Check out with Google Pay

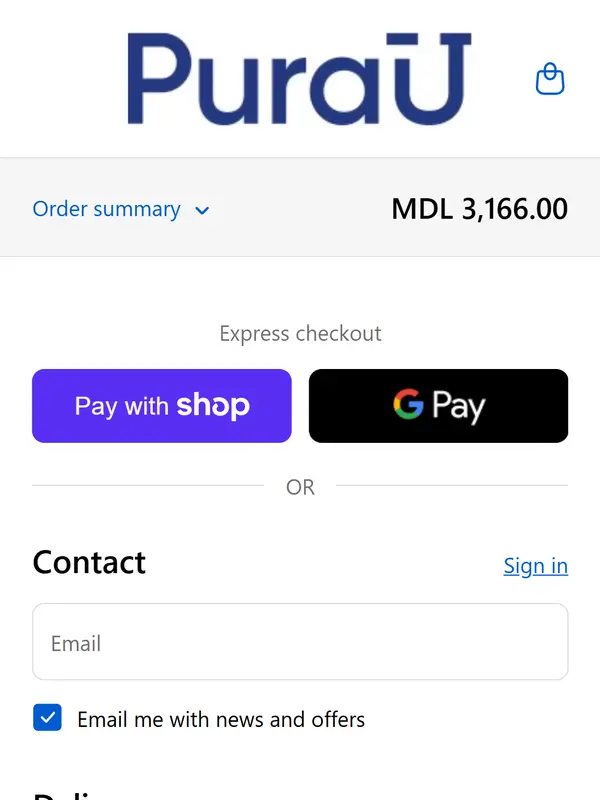click(438, 406)
